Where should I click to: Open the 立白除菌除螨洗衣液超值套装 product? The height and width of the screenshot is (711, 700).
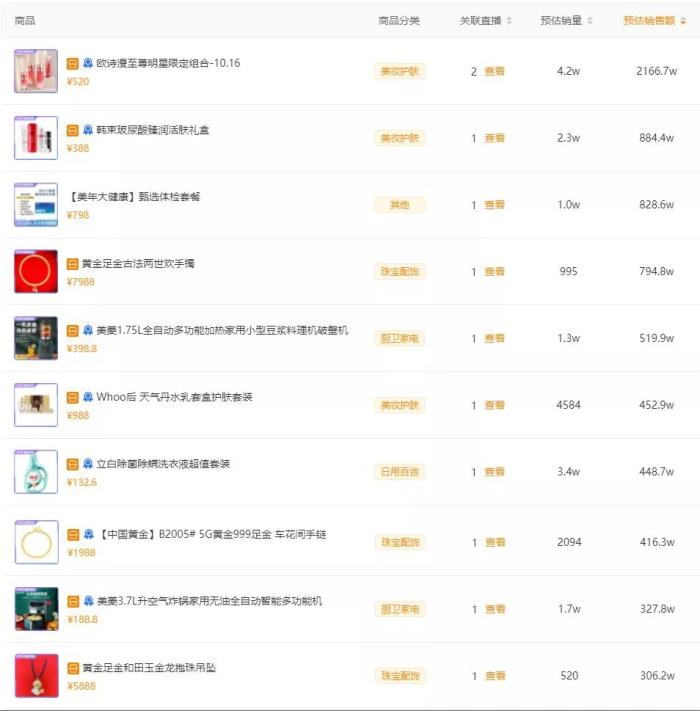coord(163,464)
